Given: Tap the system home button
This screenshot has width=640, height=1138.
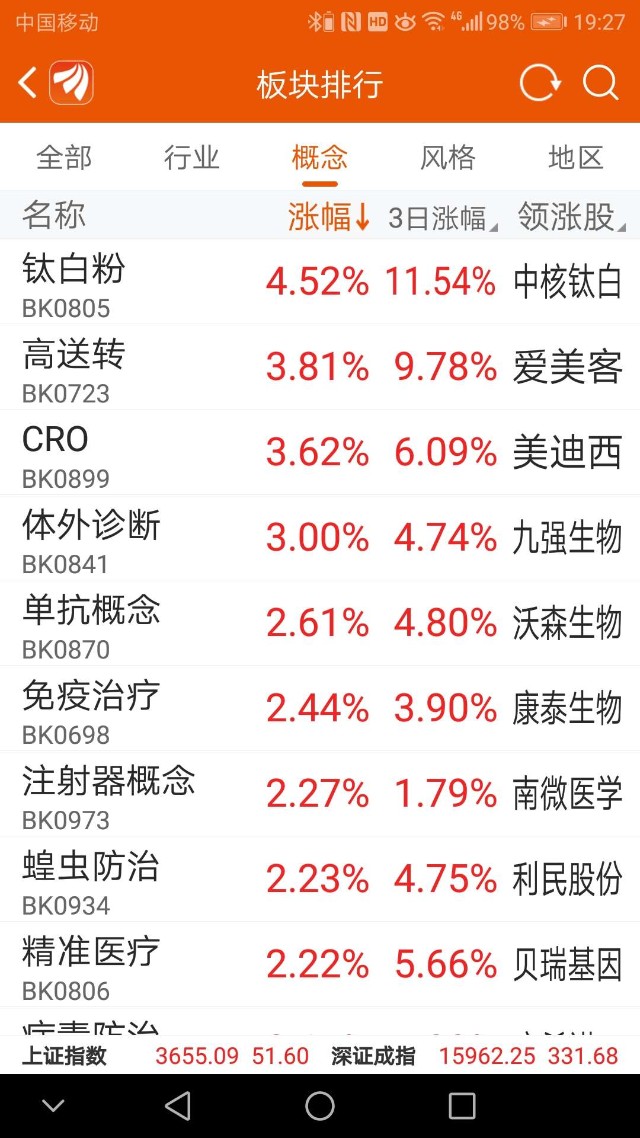Looking at the screenshot, I should pos(320,1106).
